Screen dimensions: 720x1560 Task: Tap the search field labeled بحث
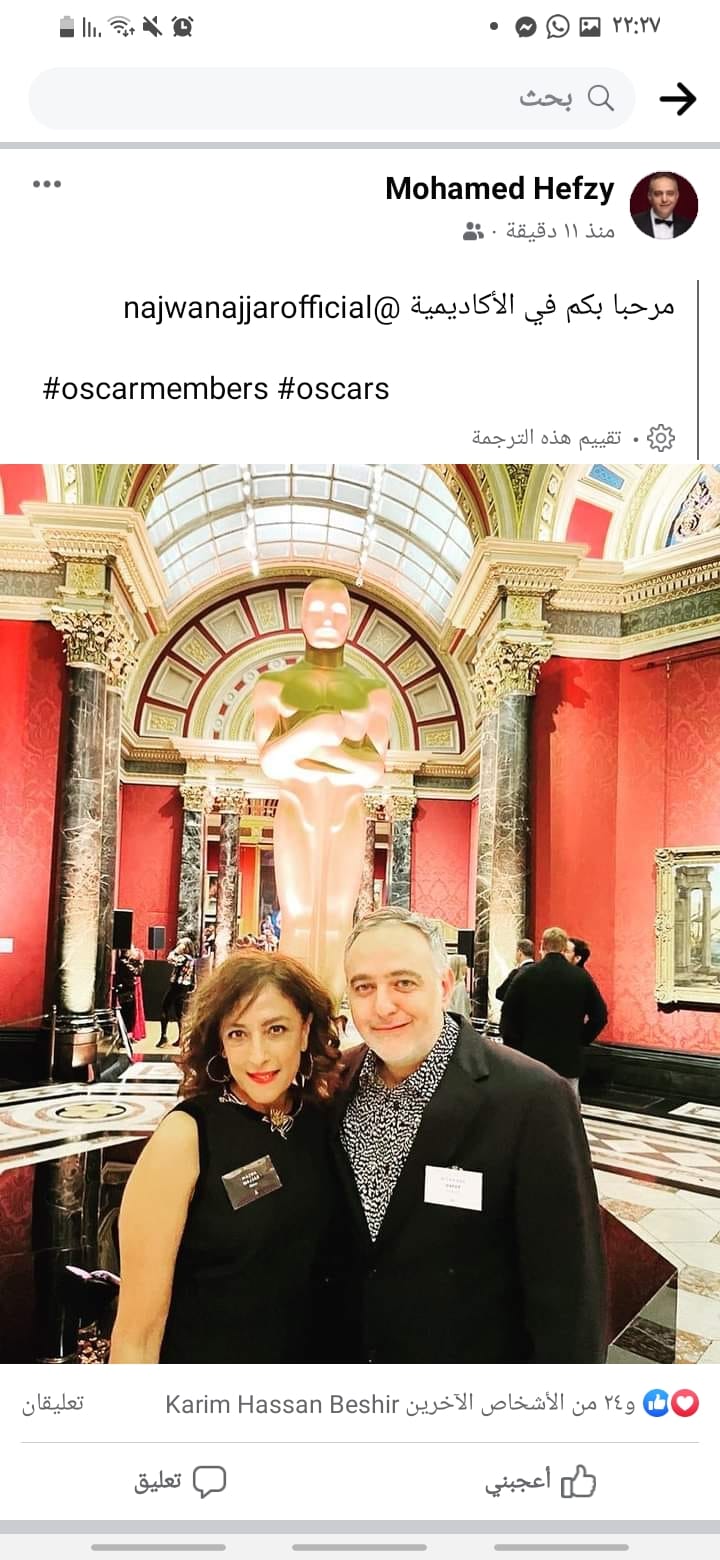pos(332,98)
